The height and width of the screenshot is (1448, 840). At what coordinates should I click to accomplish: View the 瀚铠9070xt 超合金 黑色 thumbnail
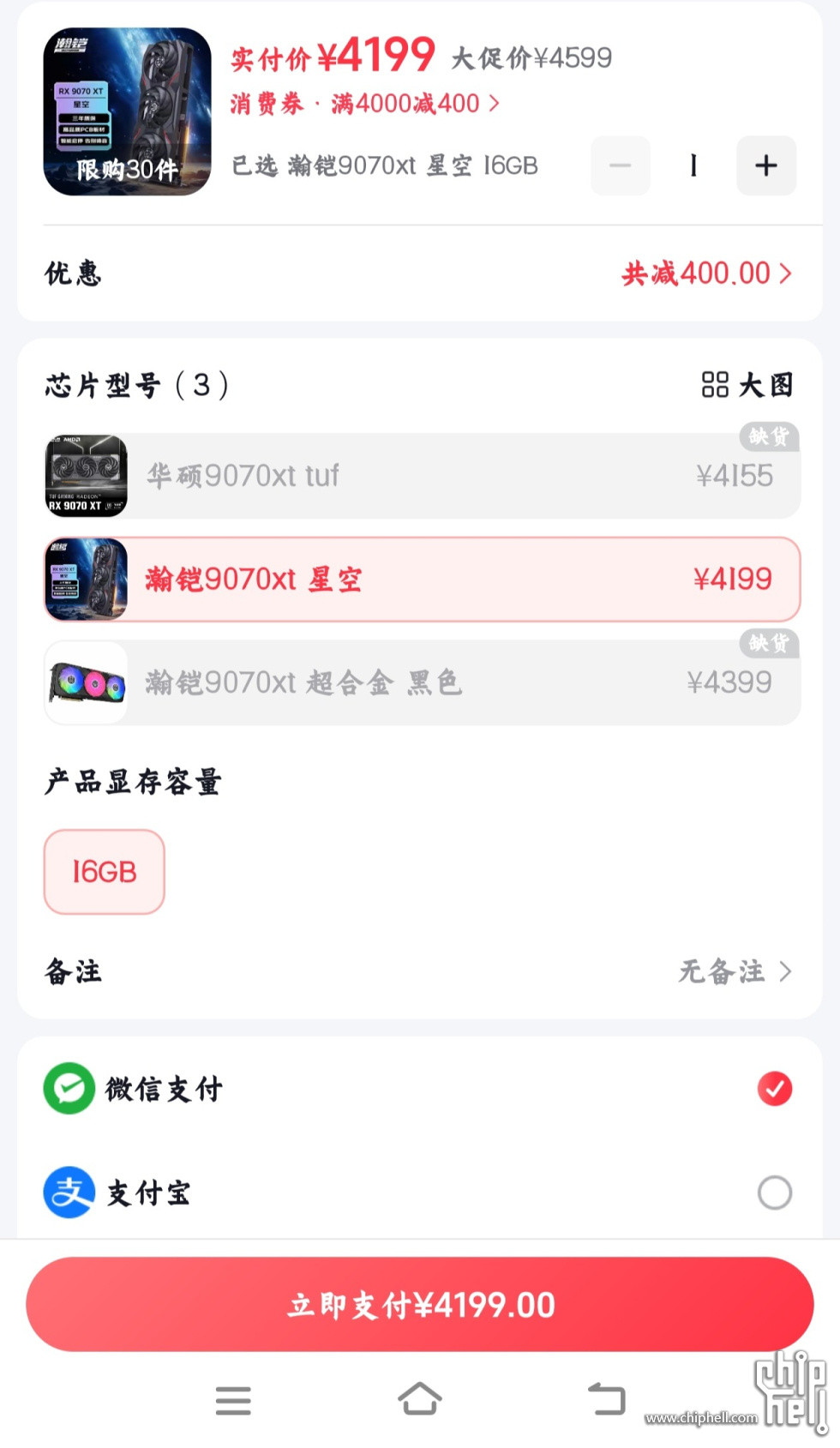click(x=85, y=682)
